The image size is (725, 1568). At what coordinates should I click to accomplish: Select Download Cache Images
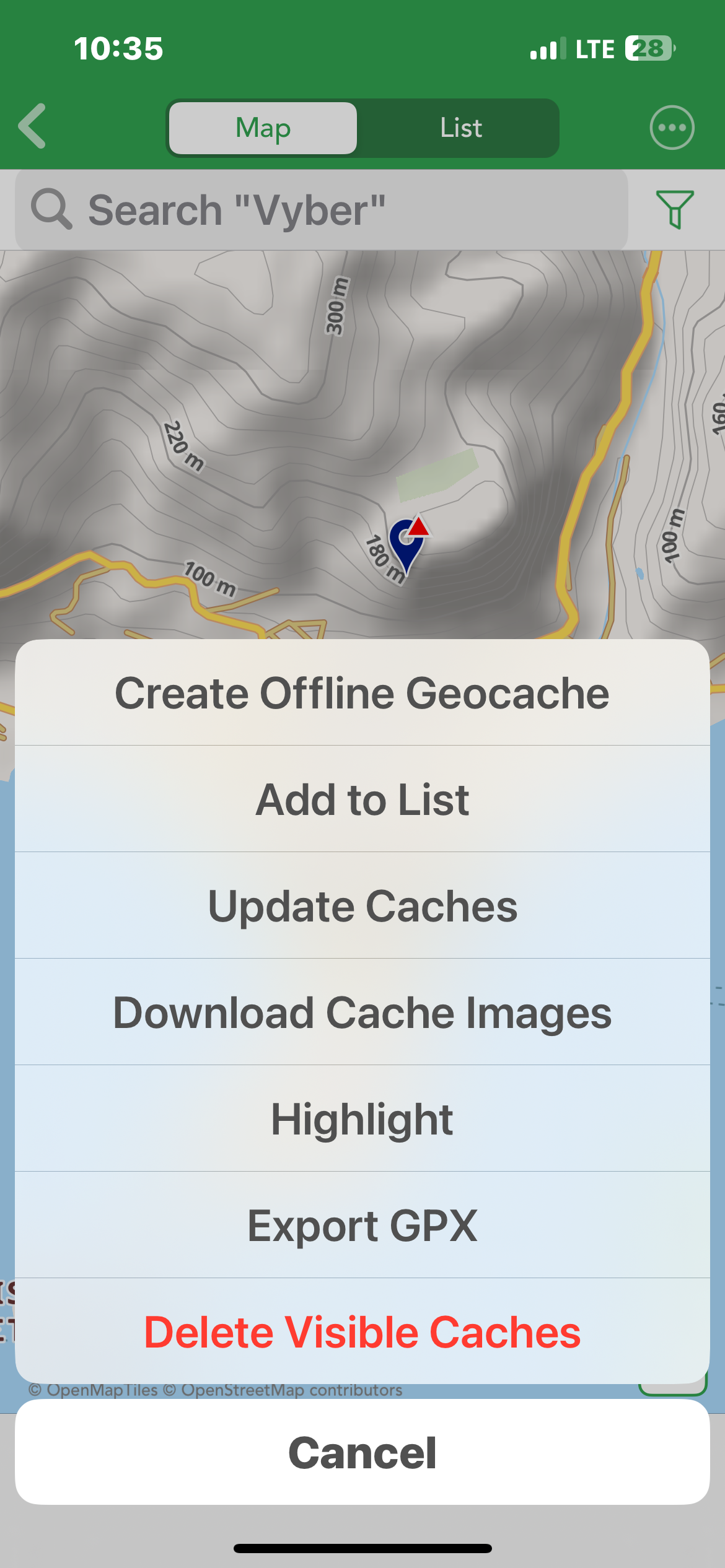[x=362, y=1012]
